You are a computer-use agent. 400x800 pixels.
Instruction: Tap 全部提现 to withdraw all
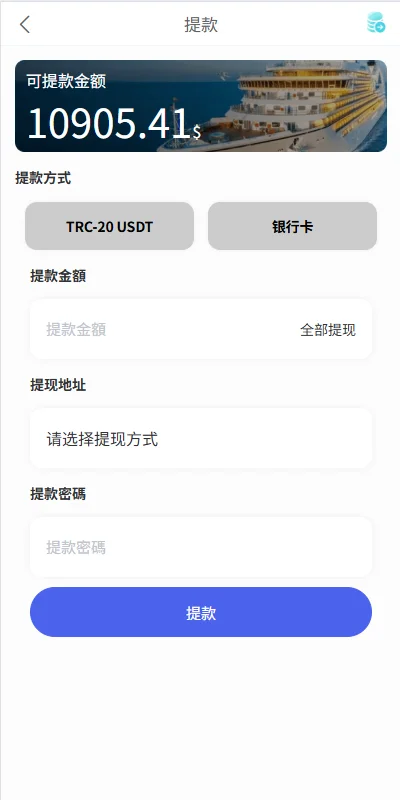point(328,330)
